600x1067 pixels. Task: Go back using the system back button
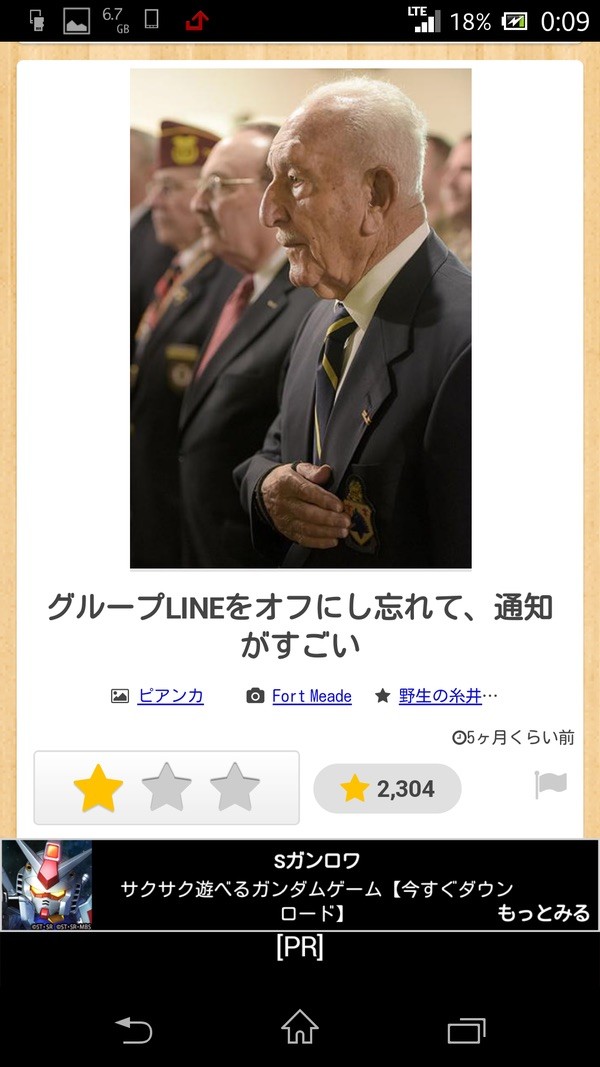[133, 1029]
